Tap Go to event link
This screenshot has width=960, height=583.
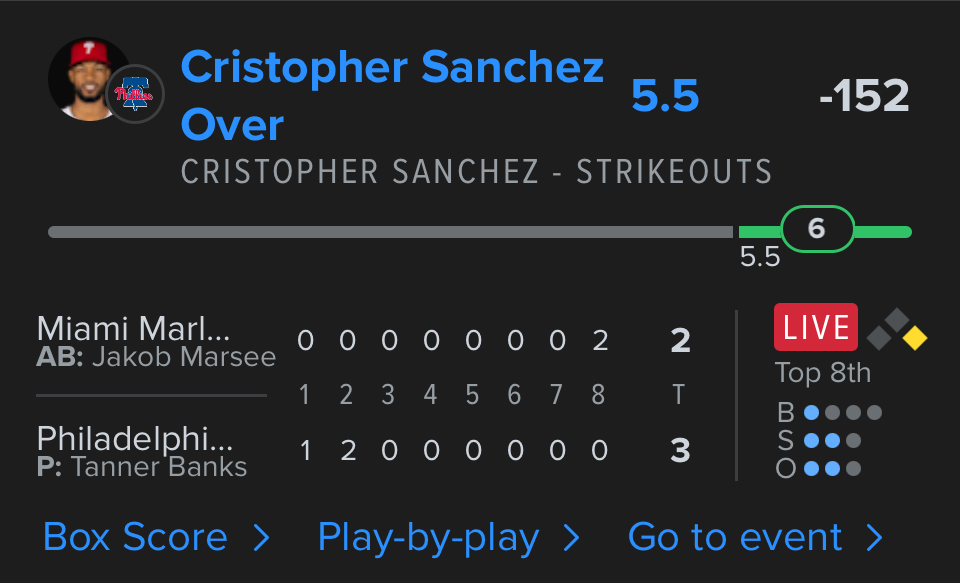754,538
